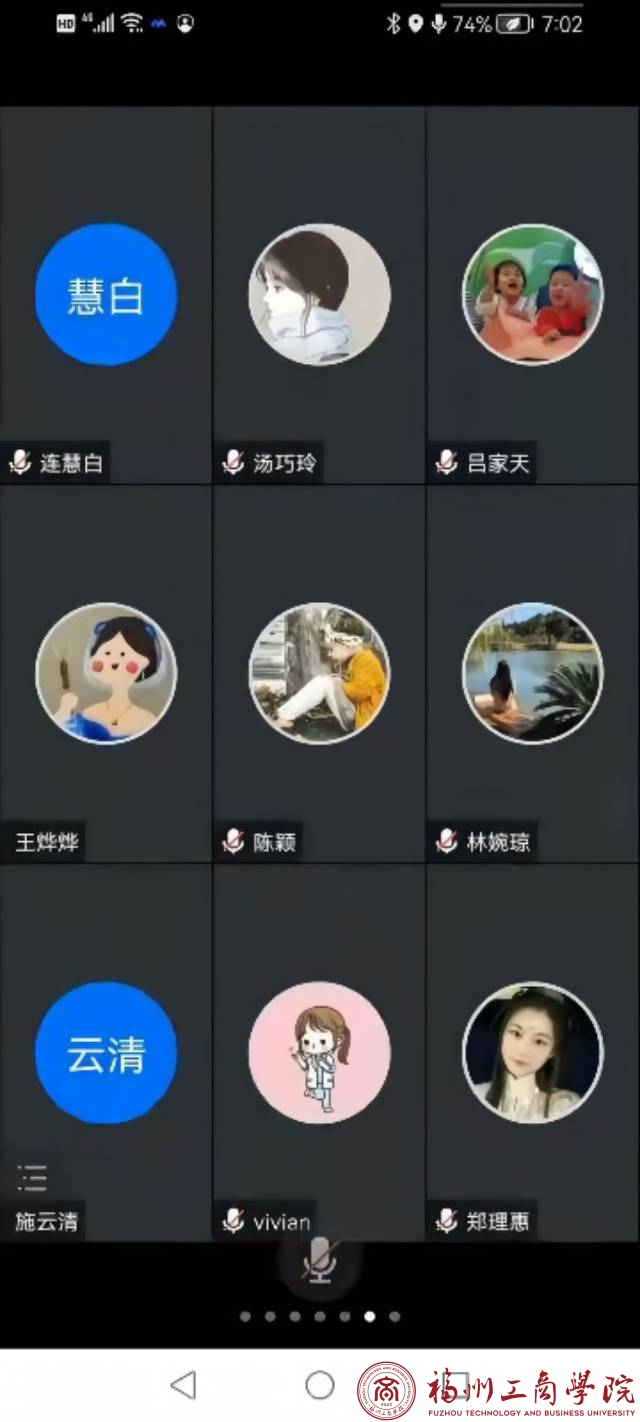The image size is (640, 1422).
Task: Tap 吕家天's participant tile
Action: click(532, 295)
